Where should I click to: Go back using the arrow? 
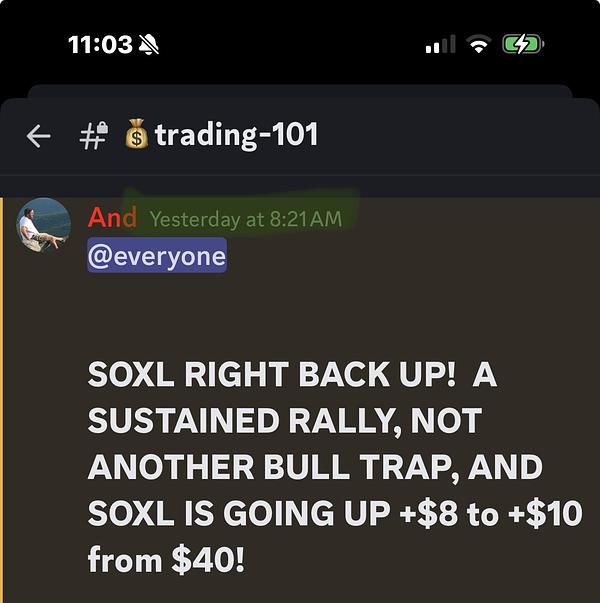39,136
